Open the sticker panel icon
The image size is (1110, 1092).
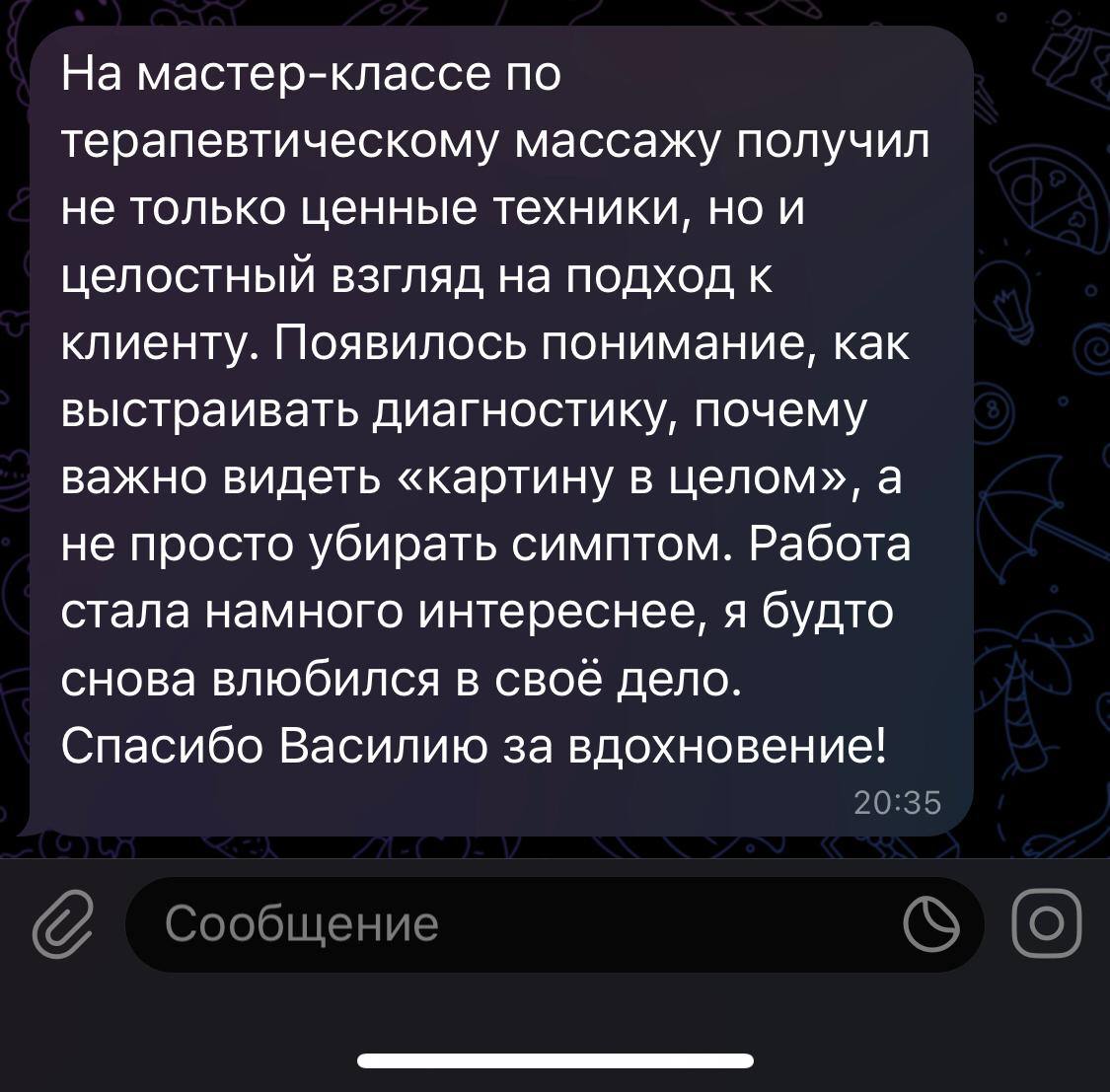tap(931, 925)
